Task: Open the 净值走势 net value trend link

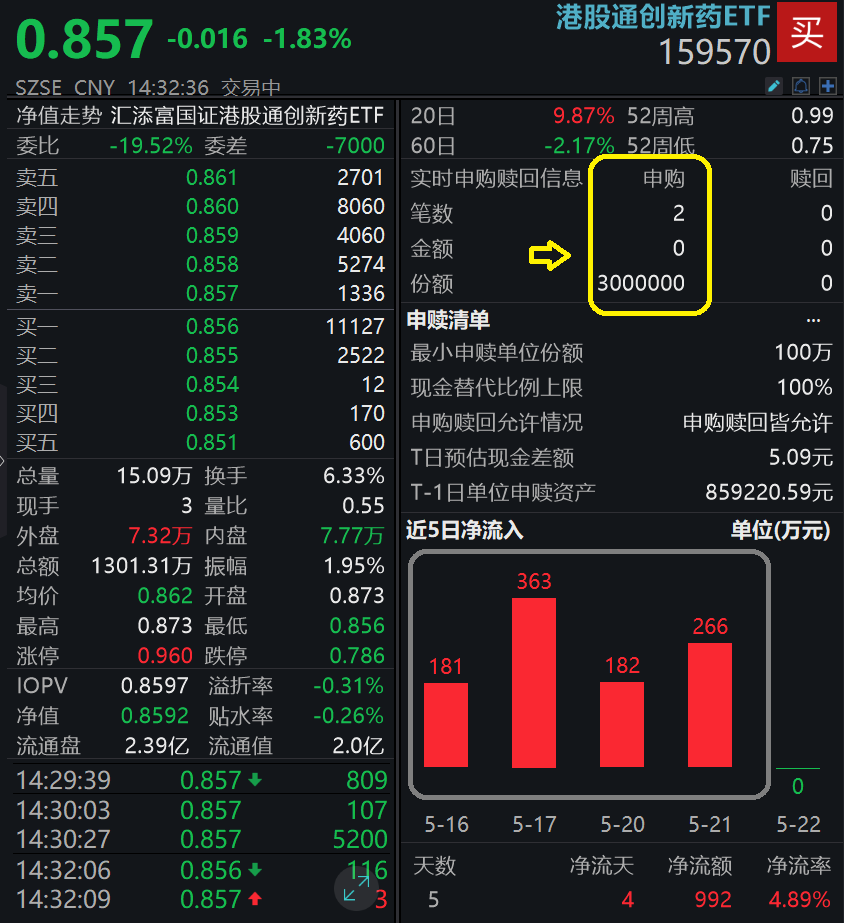Action: (59, 116)
